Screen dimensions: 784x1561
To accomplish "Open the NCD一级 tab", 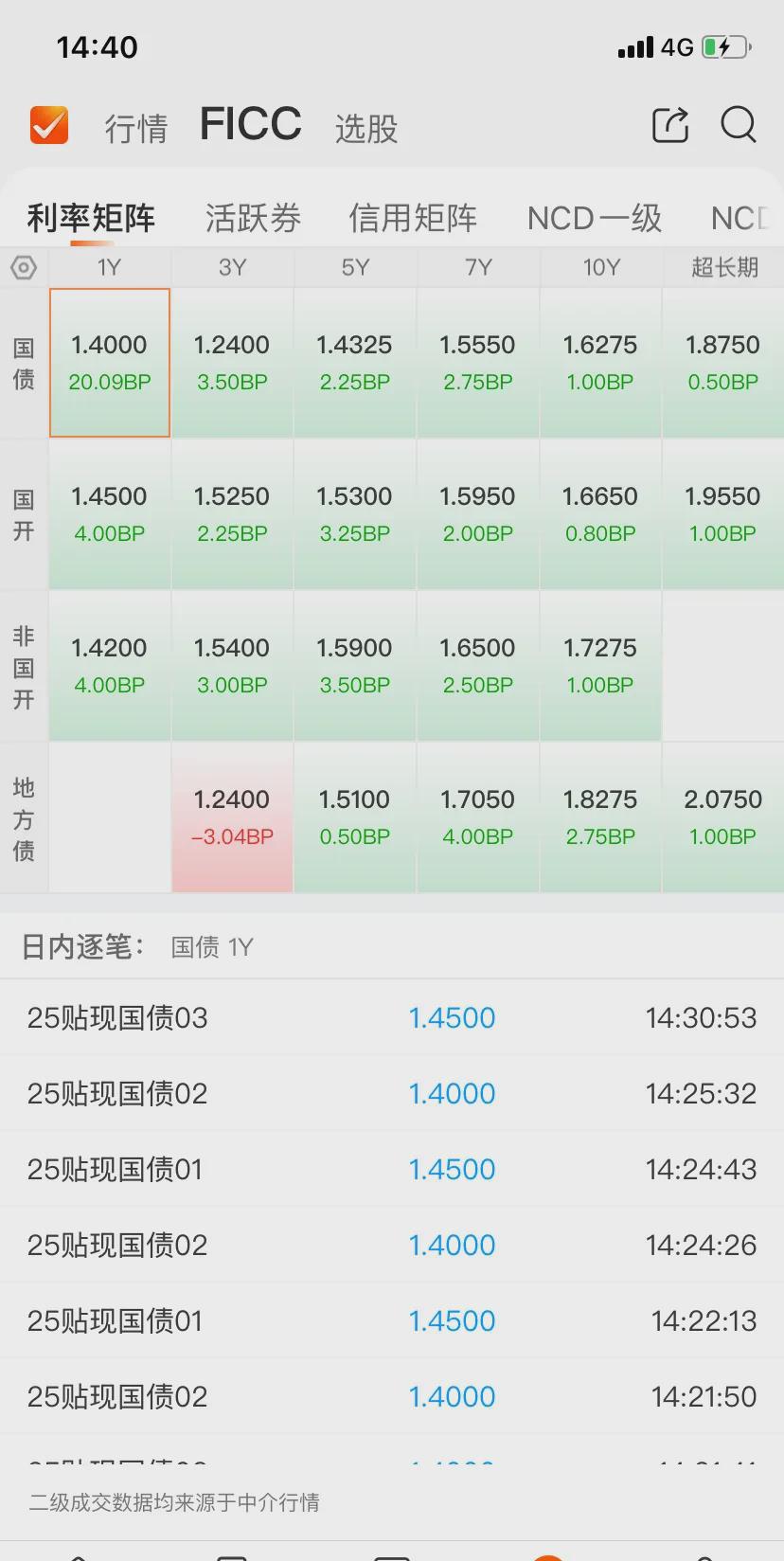I will [x=594, y=217].
